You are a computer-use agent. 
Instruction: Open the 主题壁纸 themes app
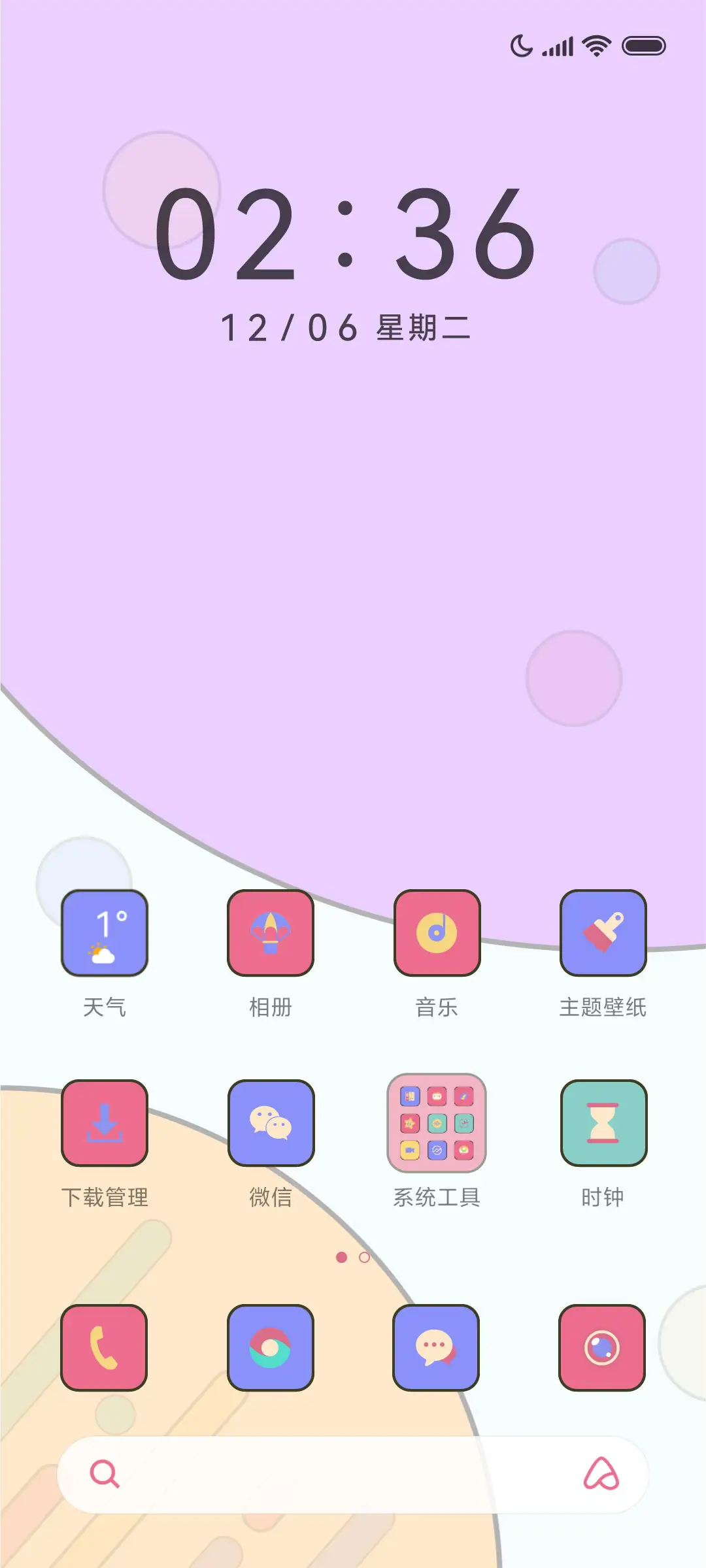tap(602, 934)
